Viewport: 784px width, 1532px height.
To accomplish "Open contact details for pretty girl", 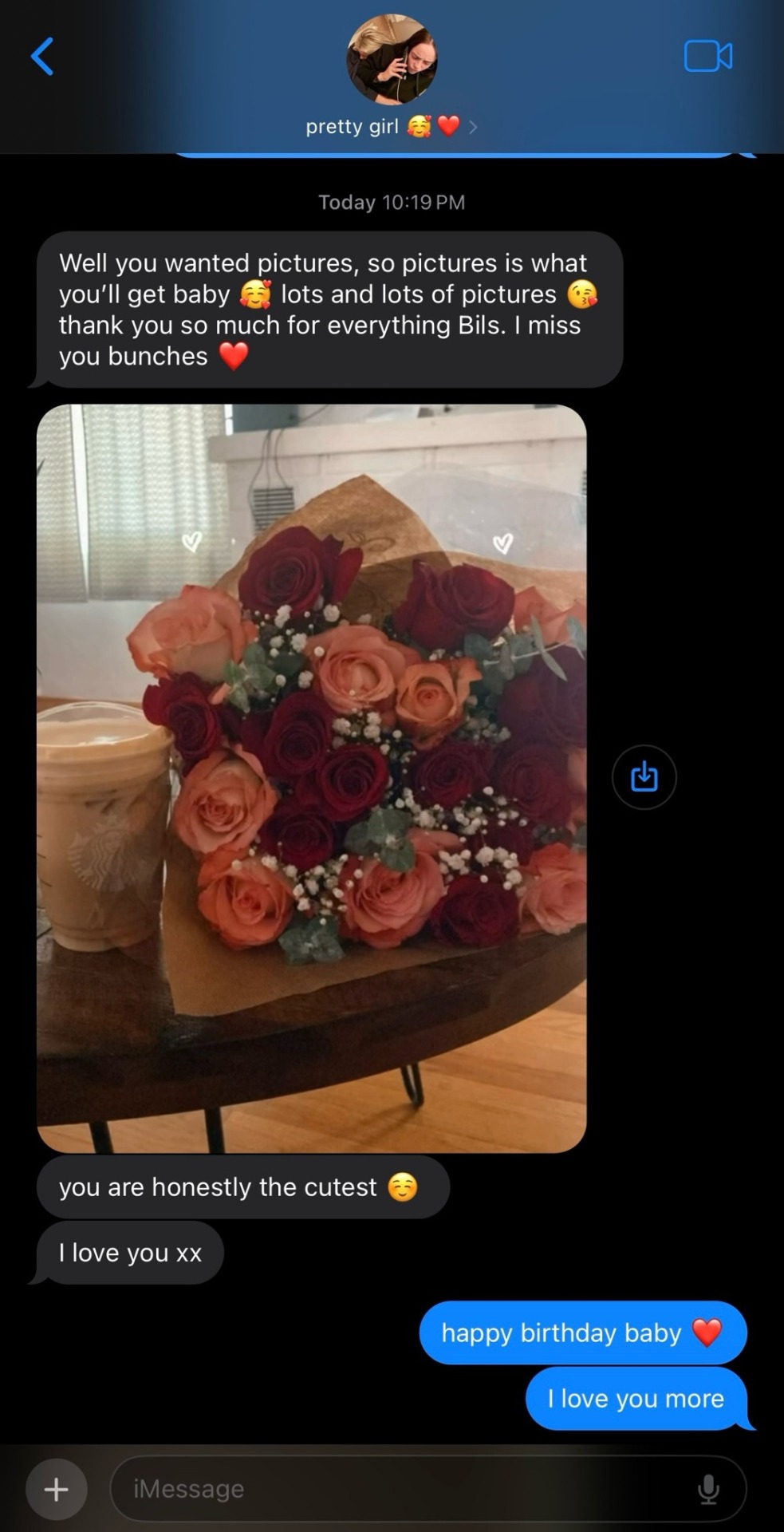I will coord(391,126).
